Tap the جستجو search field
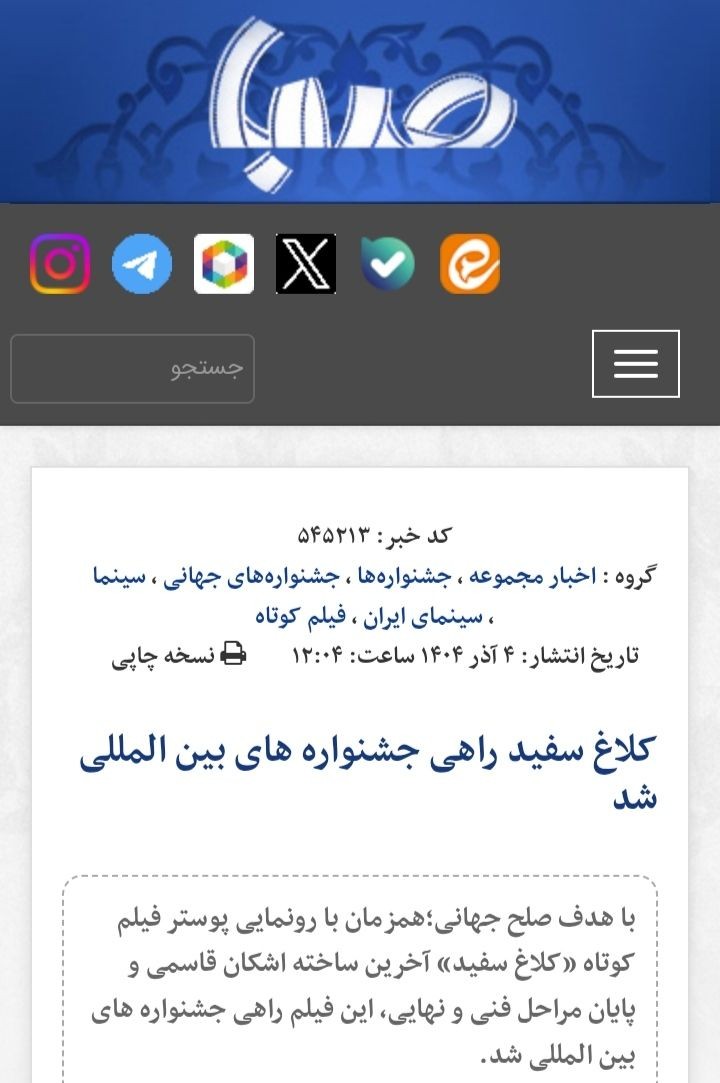This screenshot has width=720, height=1083. (132, 368)
